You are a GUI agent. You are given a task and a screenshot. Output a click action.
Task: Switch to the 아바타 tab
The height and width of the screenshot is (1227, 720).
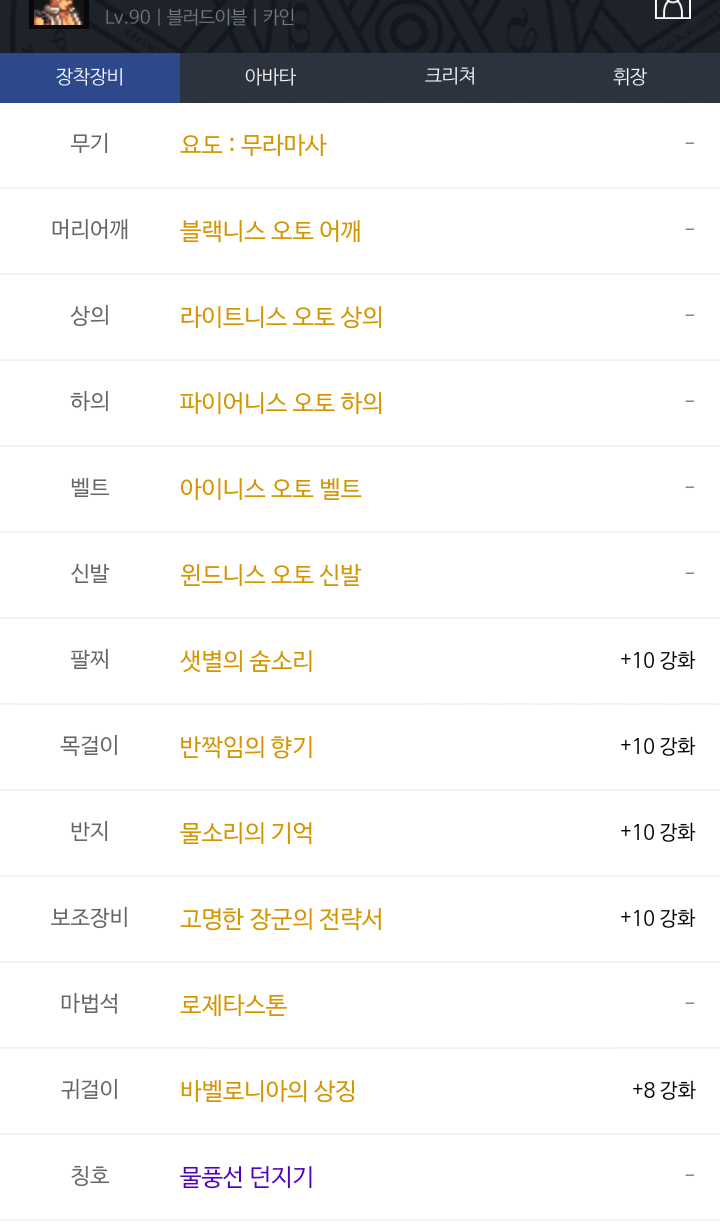click(x=270, y=77)
